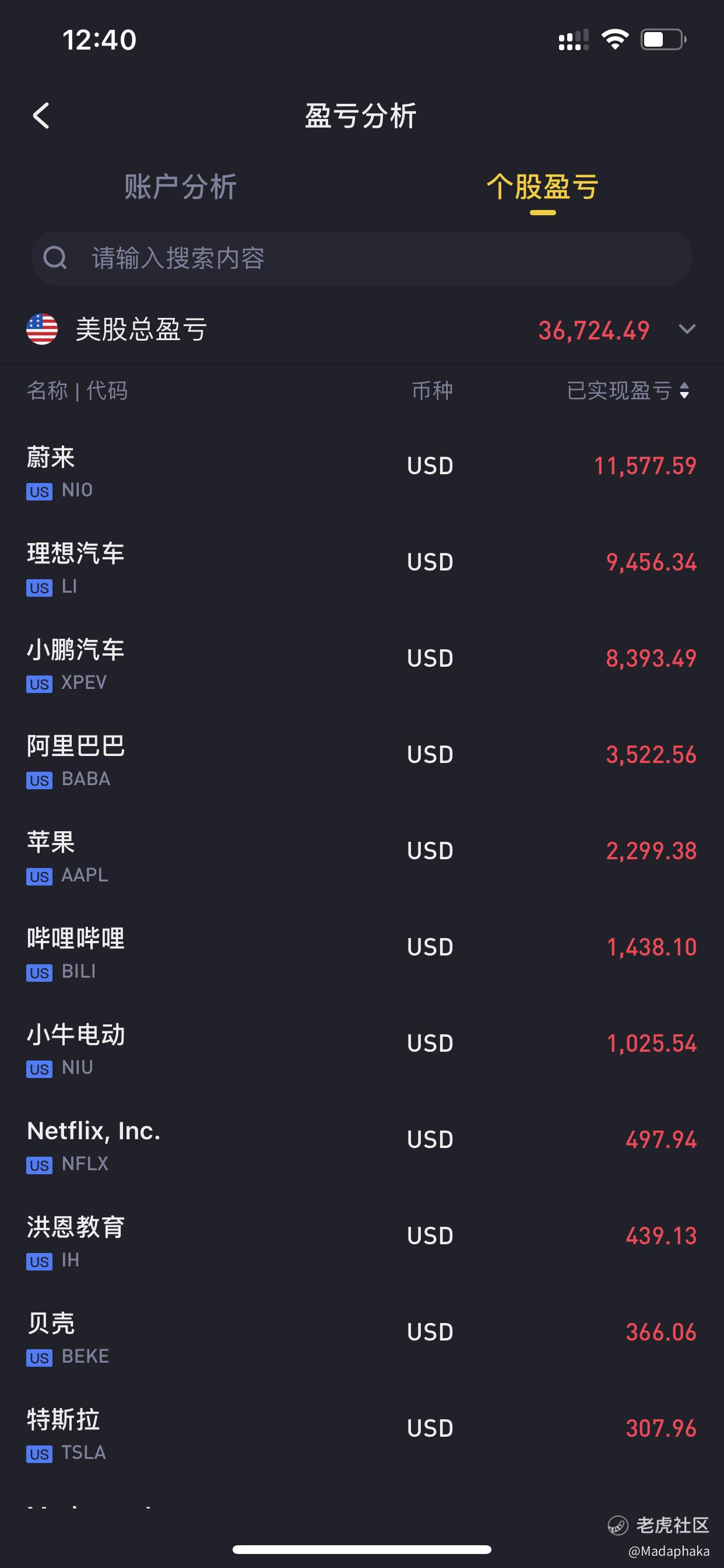Open the 理想汽车 LI row
This screenshot has width=724, height=1568.
click(x=361, y=568)
